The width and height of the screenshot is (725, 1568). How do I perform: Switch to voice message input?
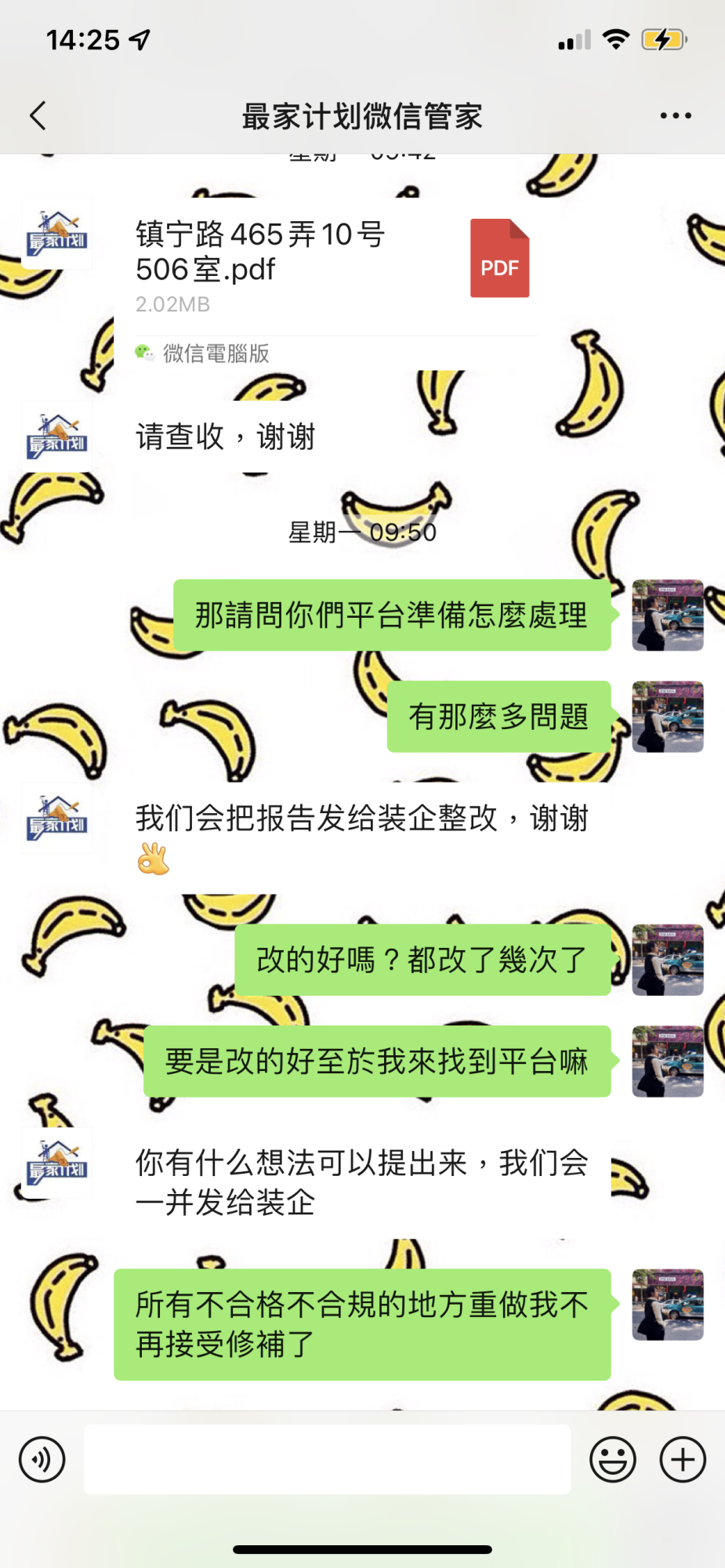(42, 1460)
